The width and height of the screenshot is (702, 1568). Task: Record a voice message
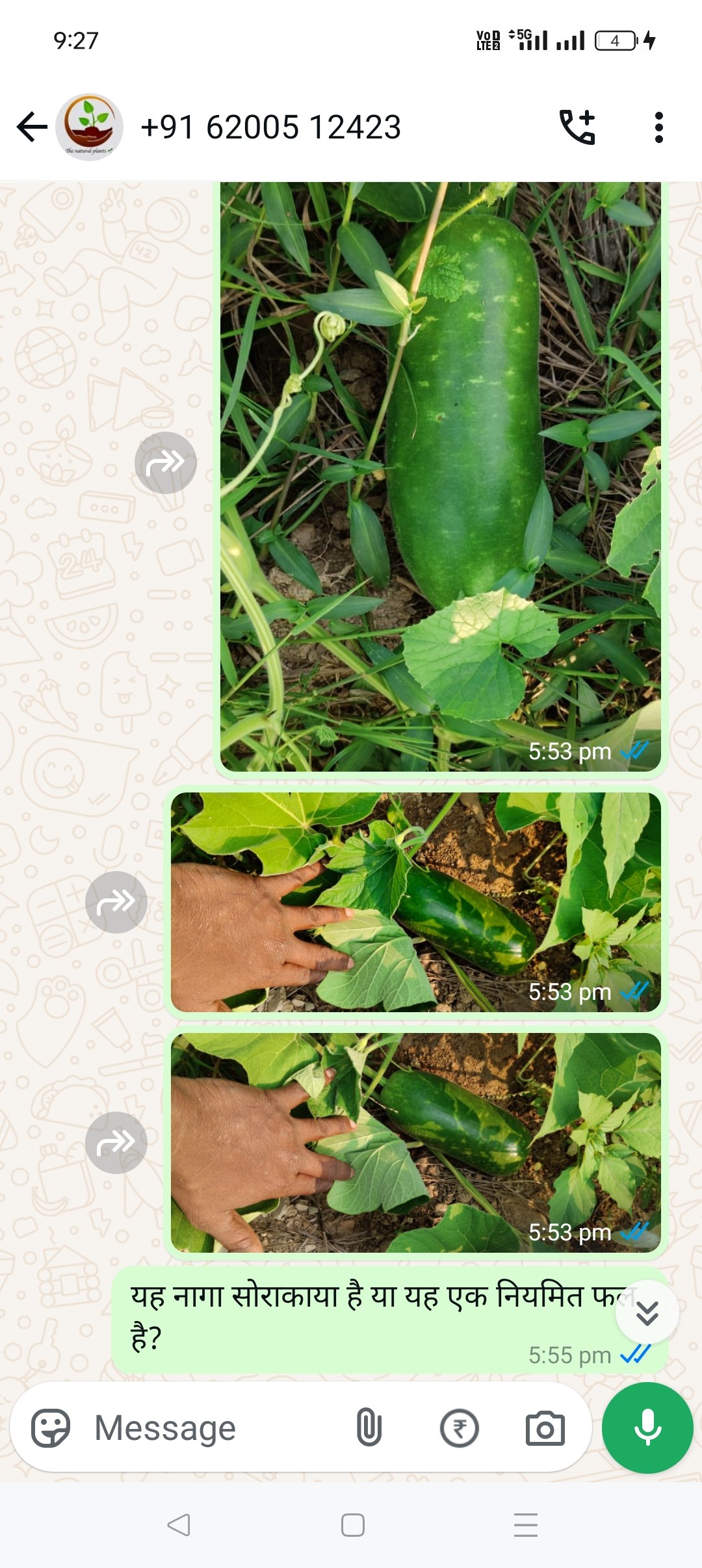point(647,1428)
